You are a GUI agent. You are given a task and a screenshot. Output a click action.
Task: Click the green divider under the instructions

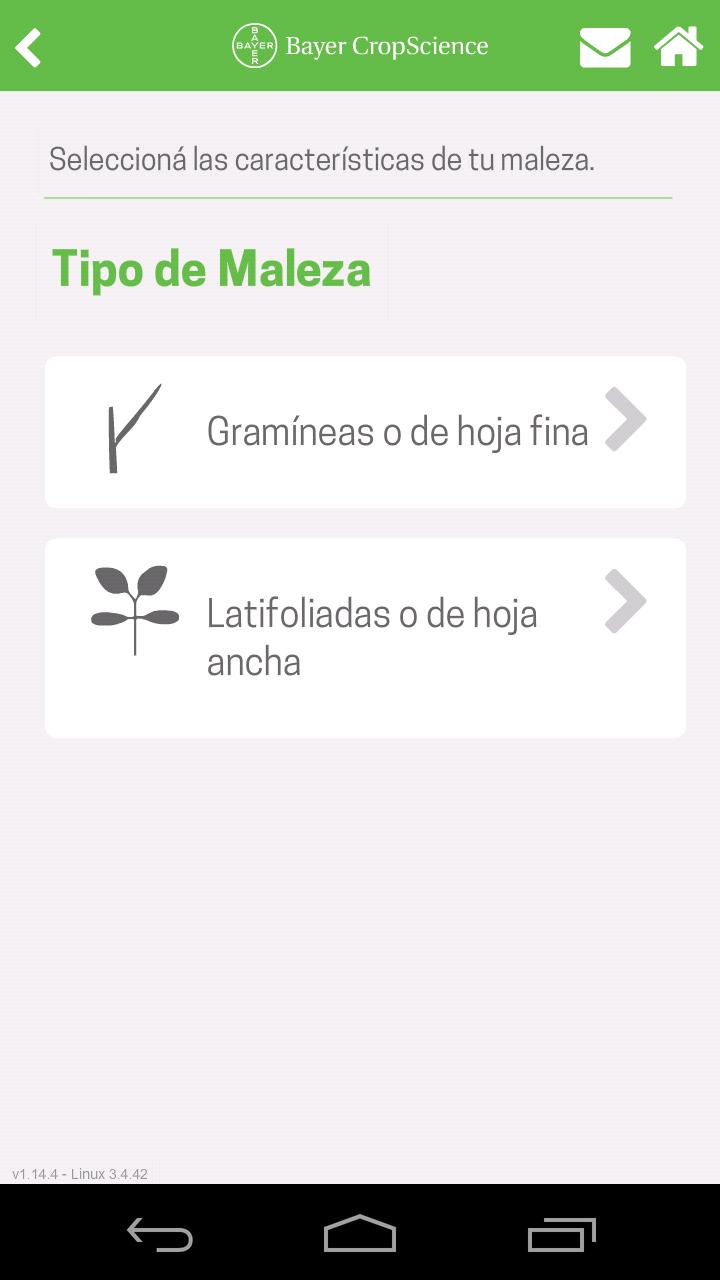(360, 197)
